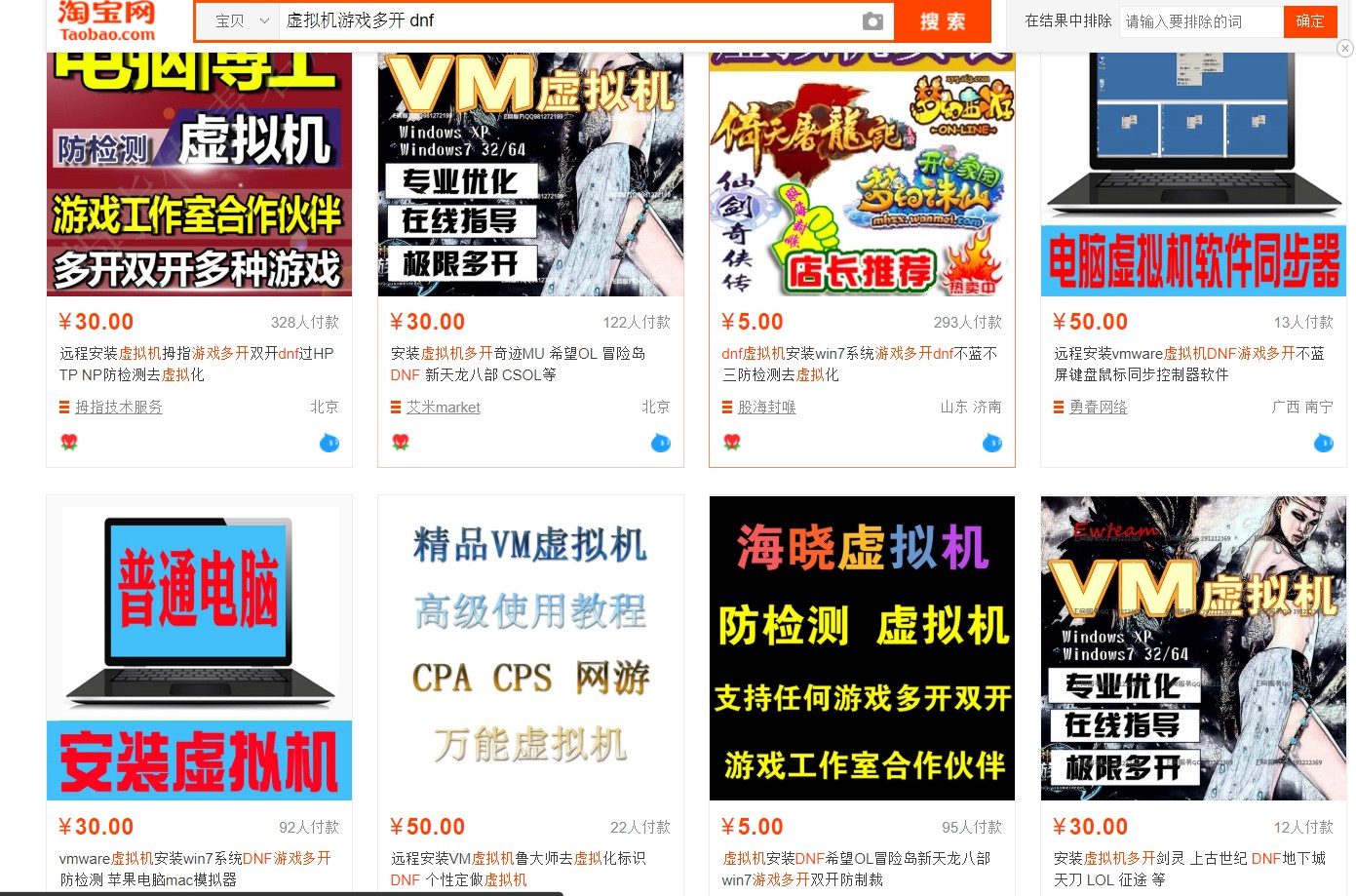Tap the 搜索 search button
1356x896 pixels.
pos(942,21)
